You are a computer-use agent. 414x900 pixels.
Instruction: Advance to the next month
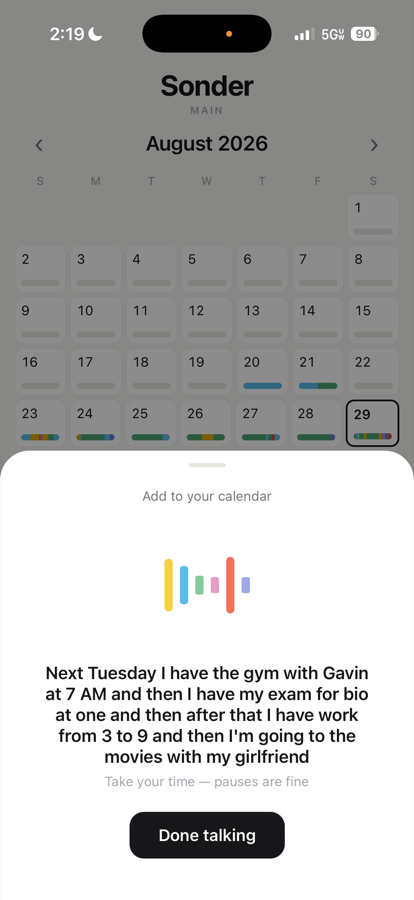coord(374,145)
